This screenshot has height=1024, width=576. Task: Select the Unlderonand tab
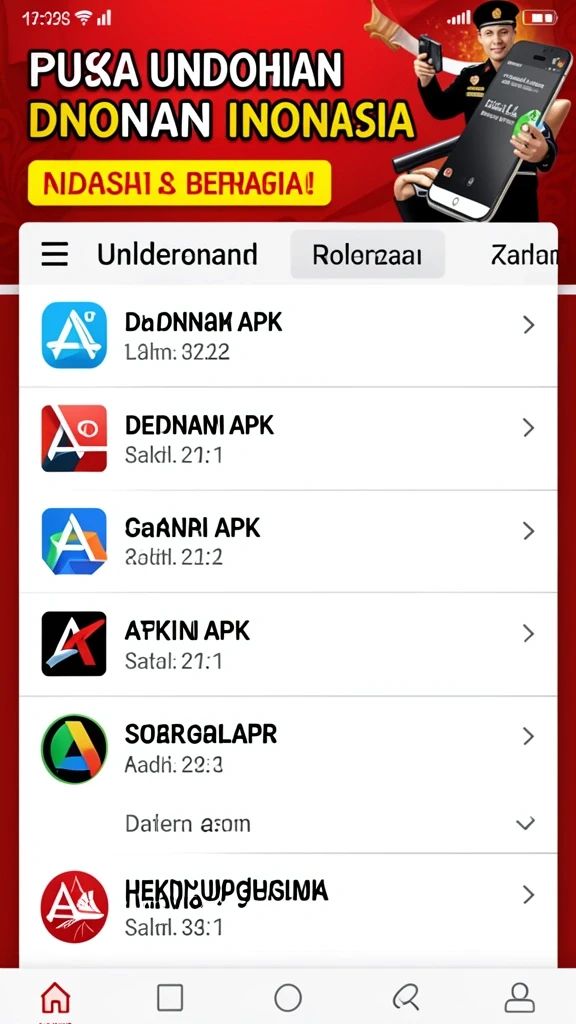(177, 254)
